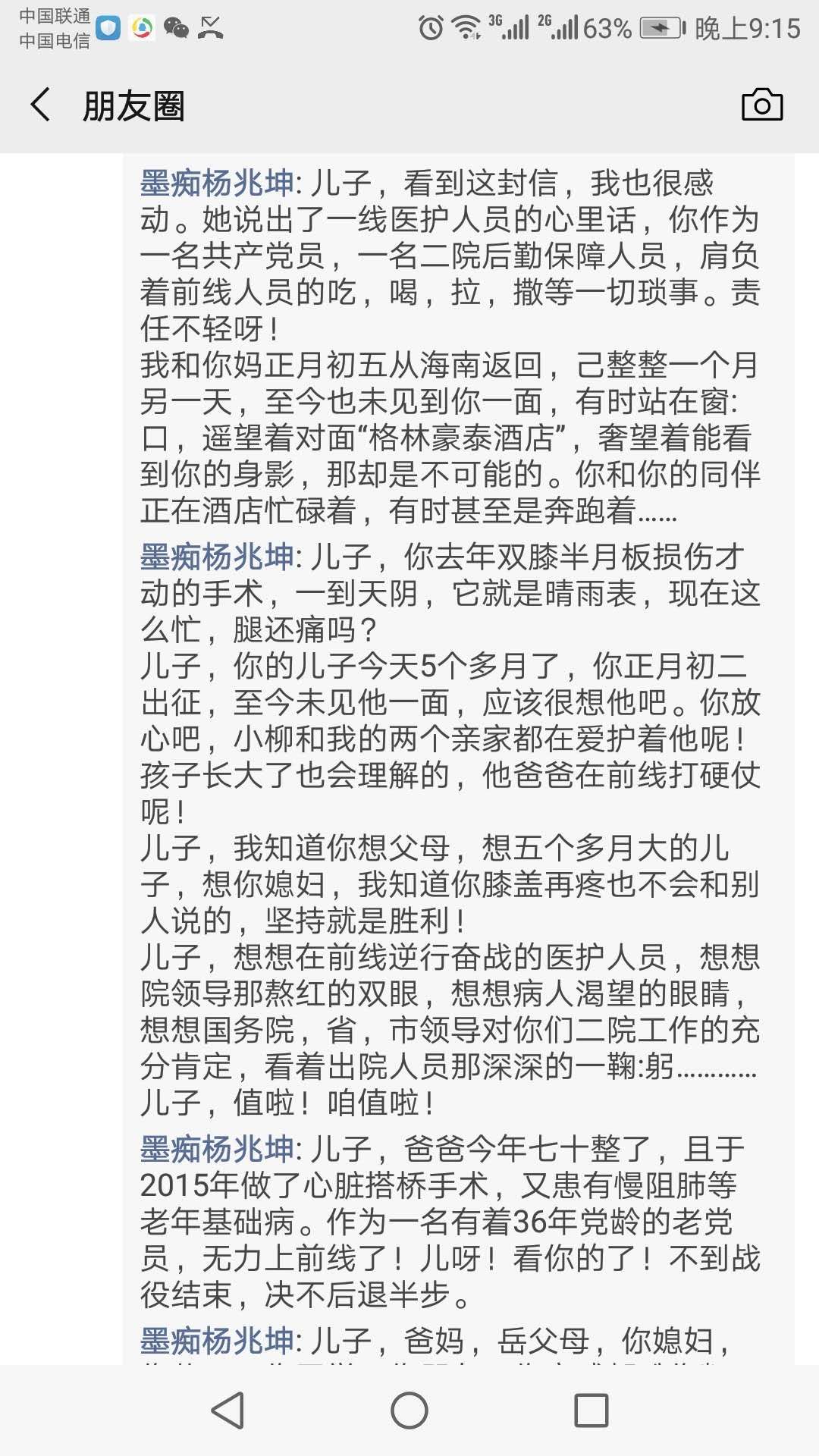Screen dimensions: 819x1456
Task: Open 墨痴杨兆坤 profile in comment about 看到这封信
Action: (x=217, y=183)
